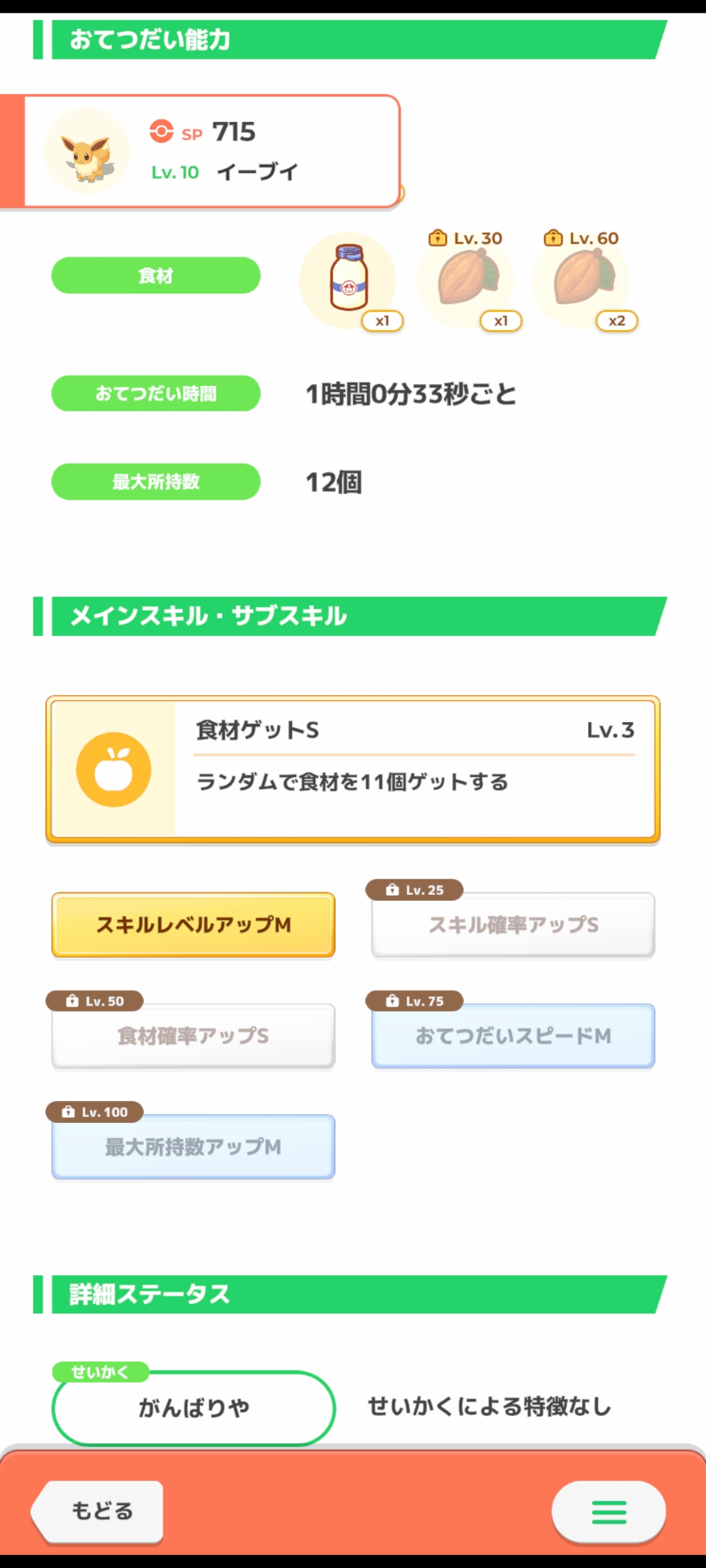Tap the もどる back button
This screenshot has height=1568, width=706.
coord(98,1511)
